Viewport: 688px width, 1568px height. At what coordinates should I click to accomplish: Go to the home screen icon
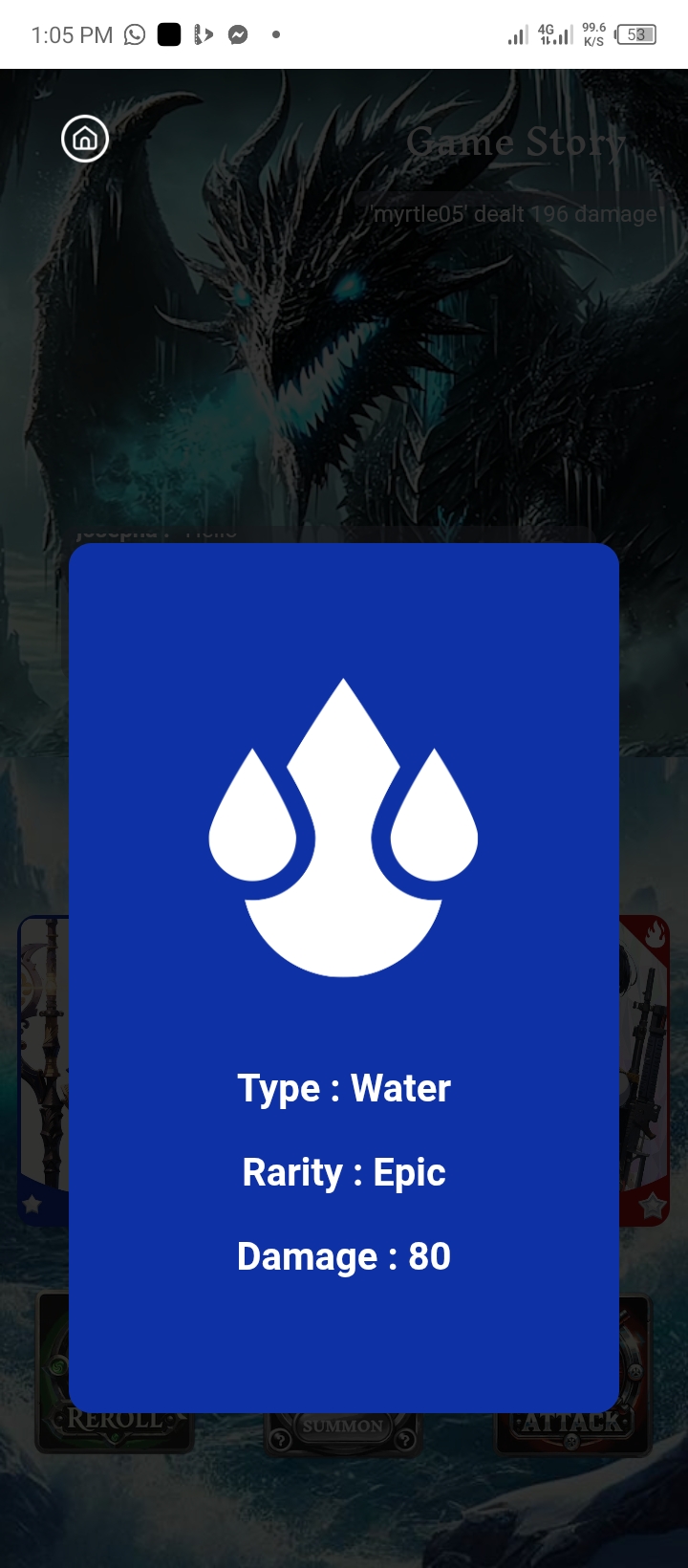(85, 140)
